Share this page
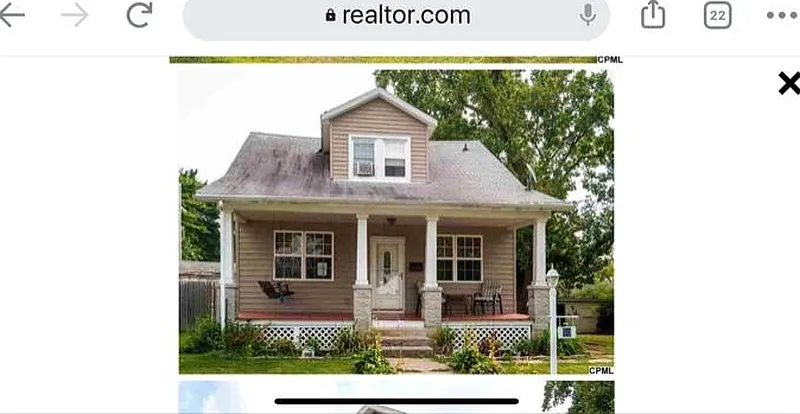This screenshot has height=414, width=800. 653,15
